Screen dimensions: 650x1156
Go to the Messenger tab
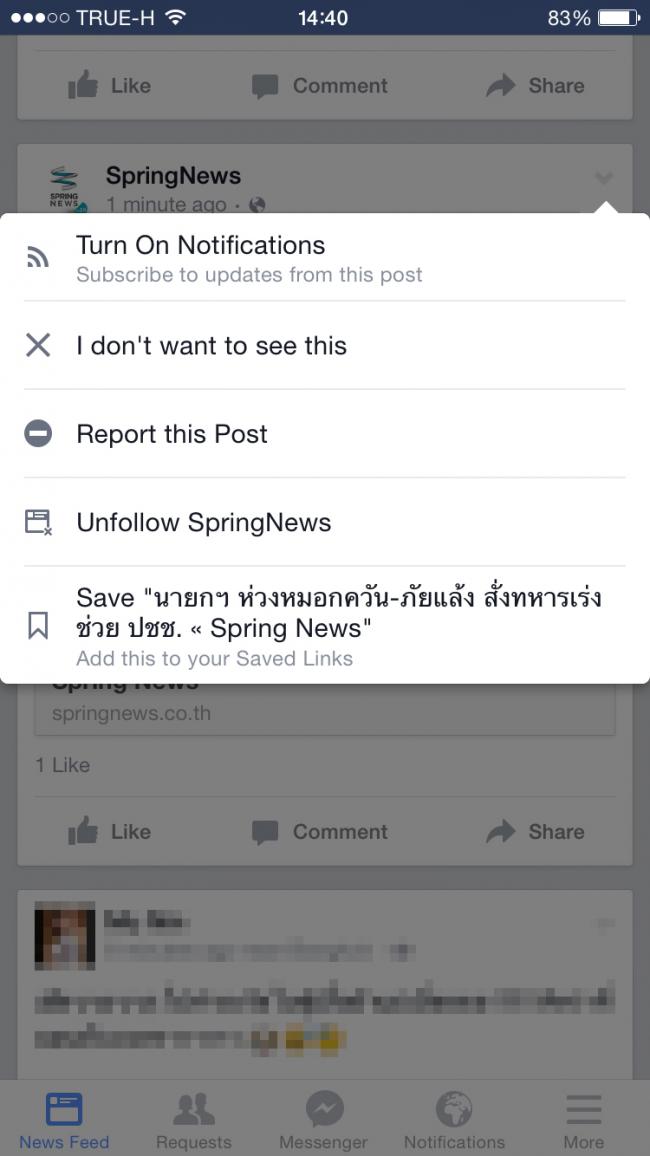pos(323,1120)
